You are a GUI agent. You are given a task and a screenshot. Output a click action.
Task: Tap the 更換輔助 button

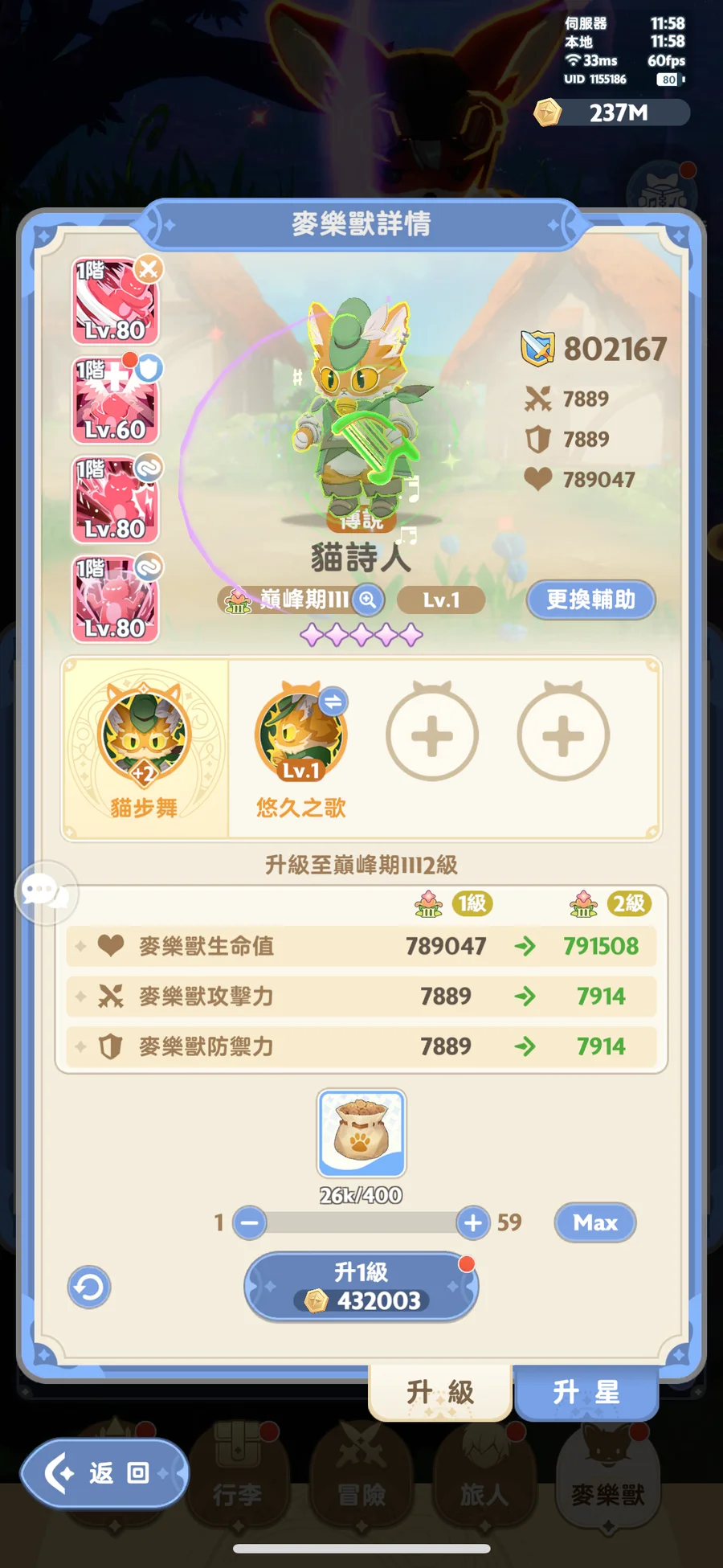590,600
